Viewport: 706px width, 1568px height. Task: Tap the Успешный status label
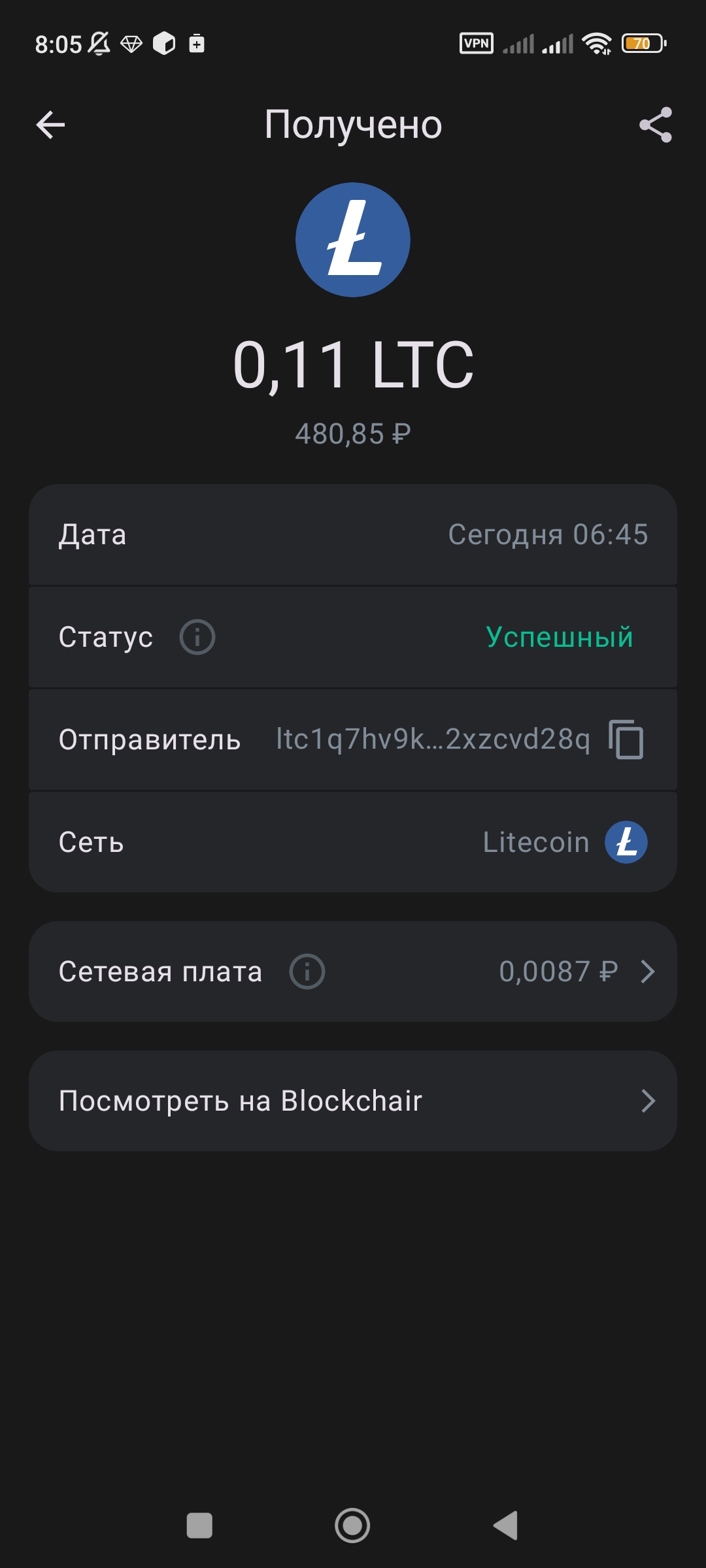(x=558, y=637)
